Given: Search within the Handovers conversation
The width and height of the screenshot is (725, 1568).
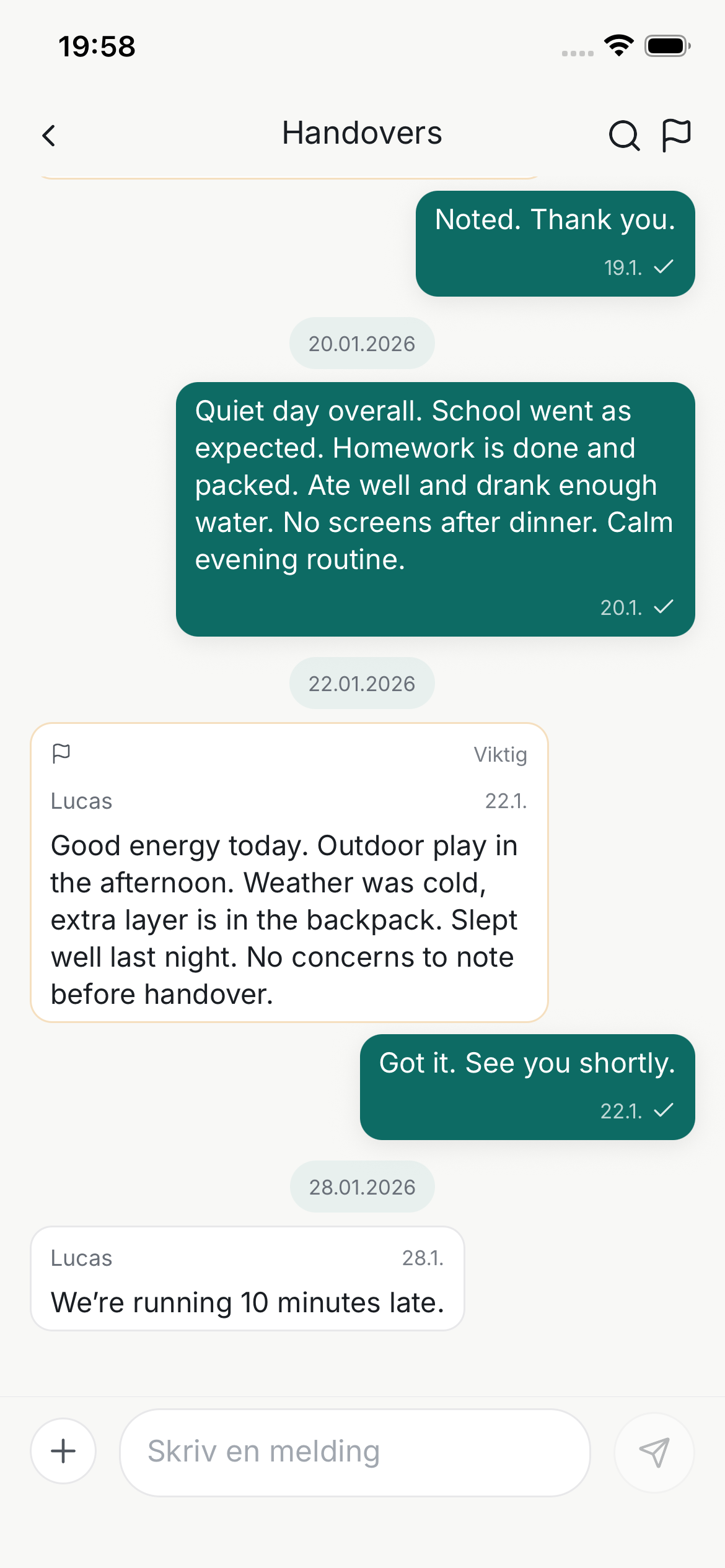Looking at the screenshot, I should pos(623,135).
